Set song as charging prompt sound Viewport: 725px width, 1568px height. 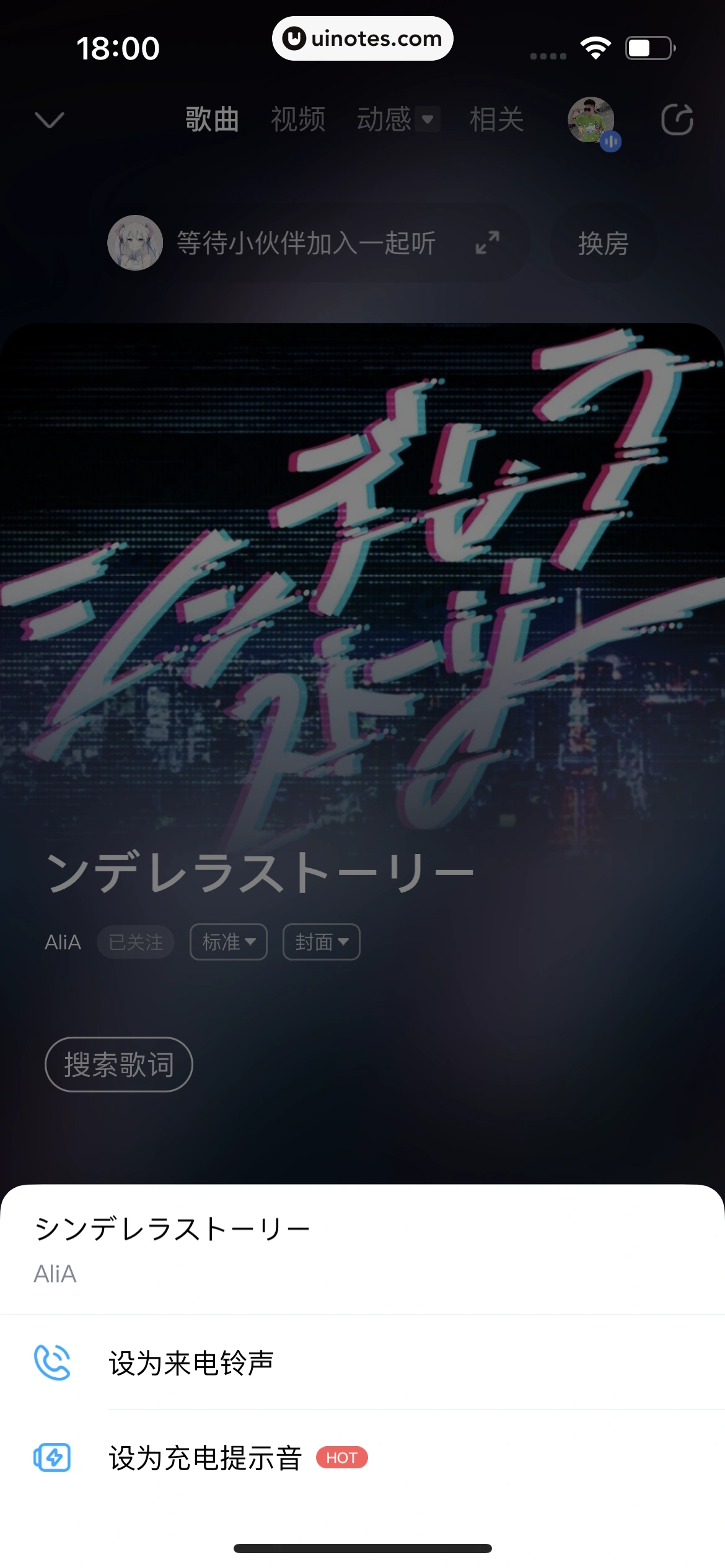click(204, 1458)
